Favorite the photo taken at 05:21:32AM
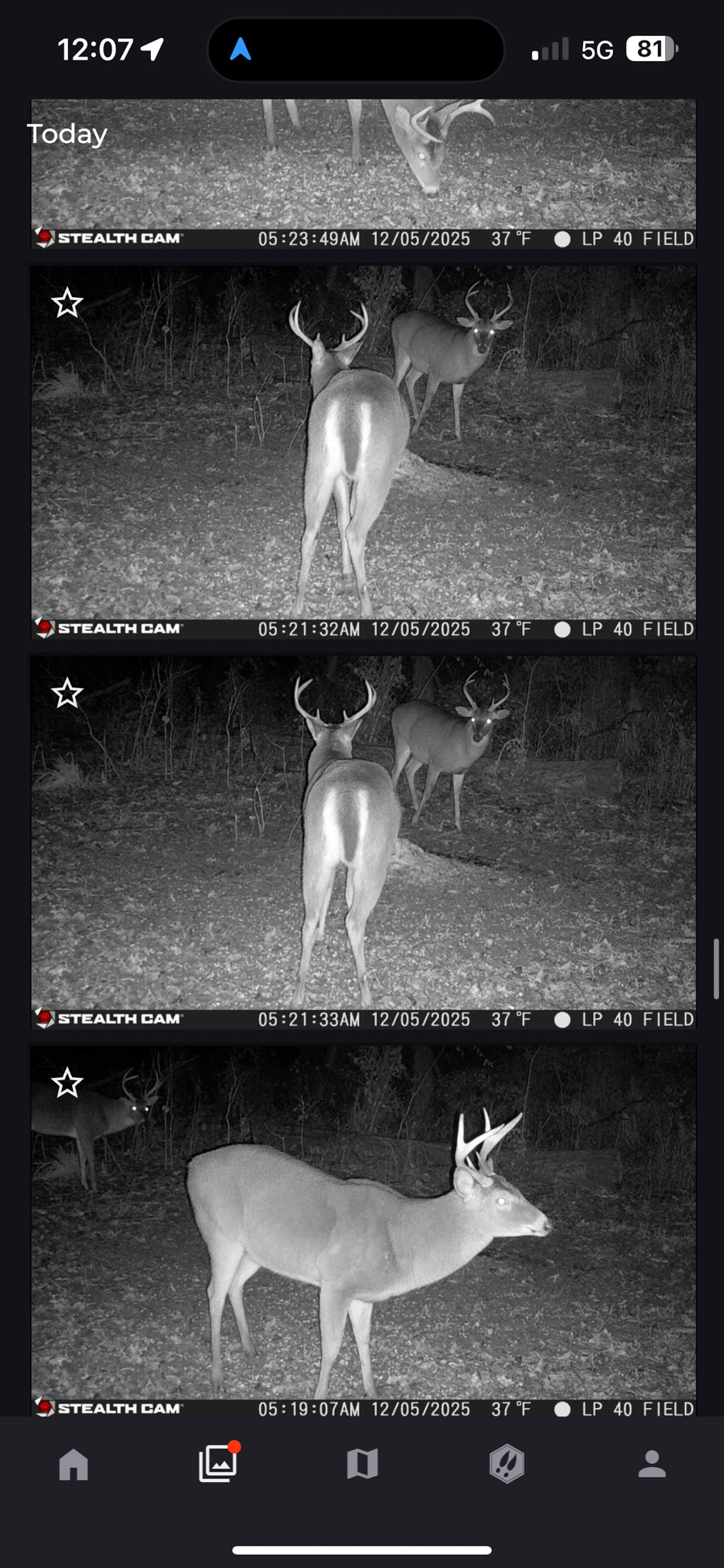 [67, 303]
